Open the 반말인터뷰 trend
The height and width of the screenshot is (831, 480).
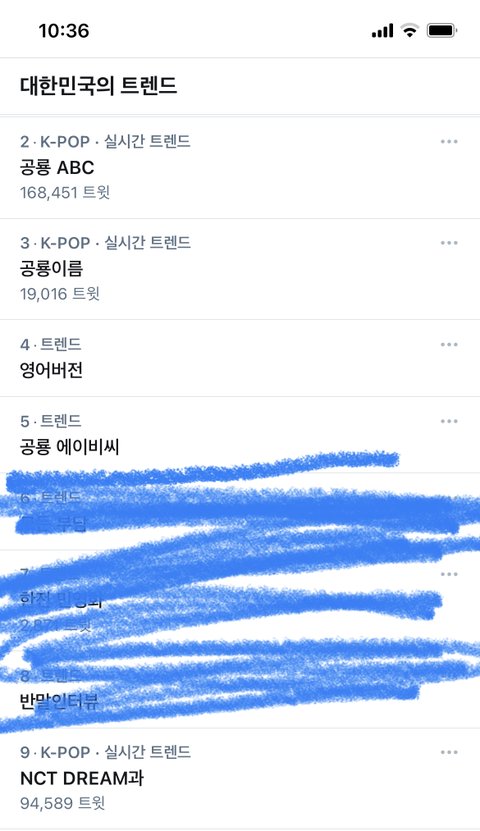tap(240, 689)
